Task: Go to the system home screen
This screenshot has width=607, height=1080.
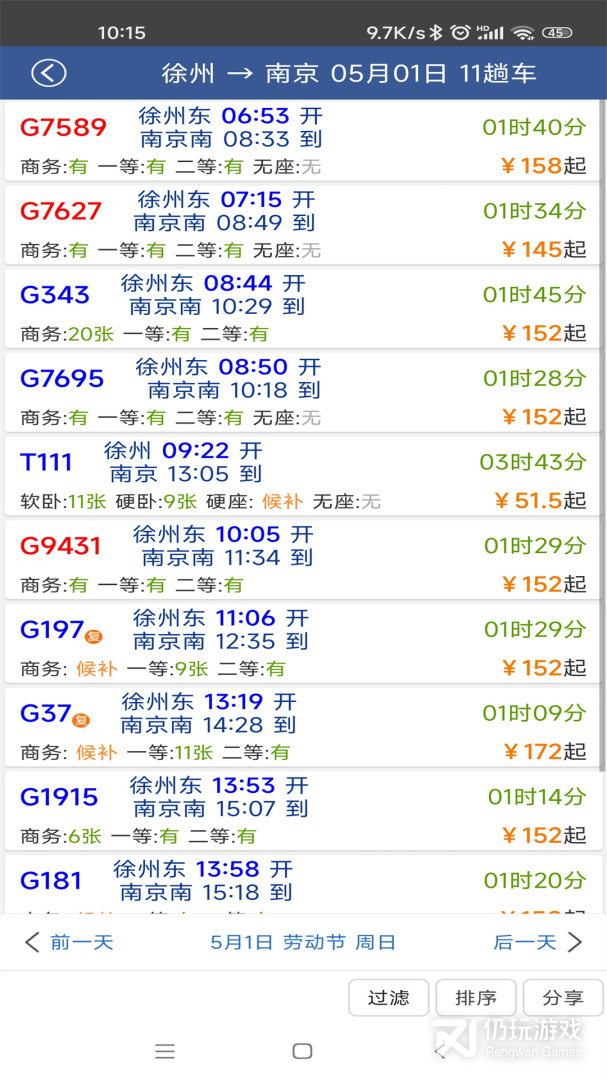Action: coord(302,1051)
